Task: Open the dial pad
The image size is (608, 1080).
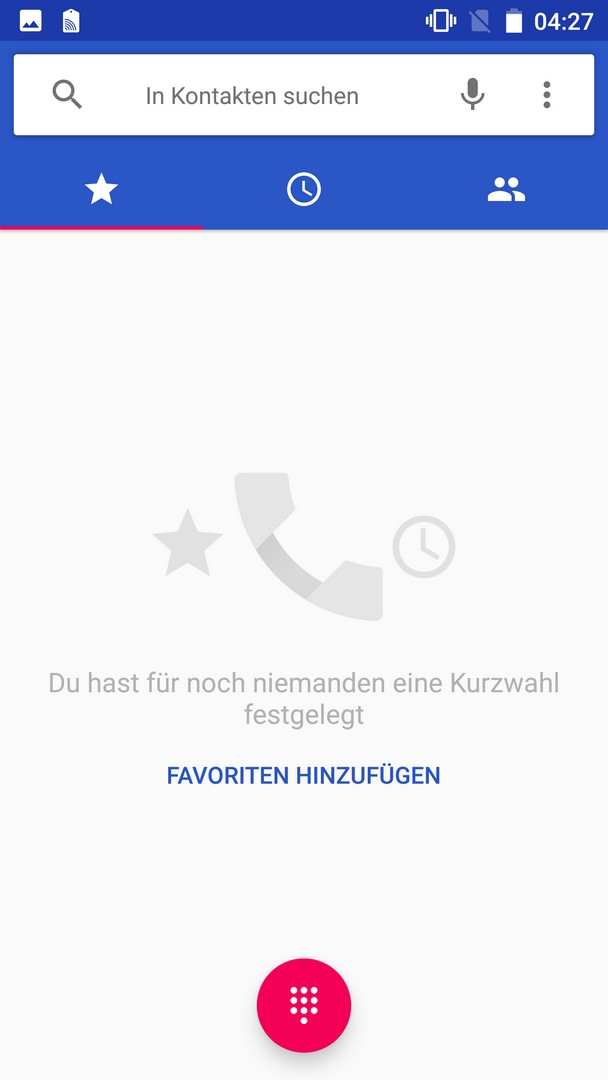Action: tap(304, 1004)
